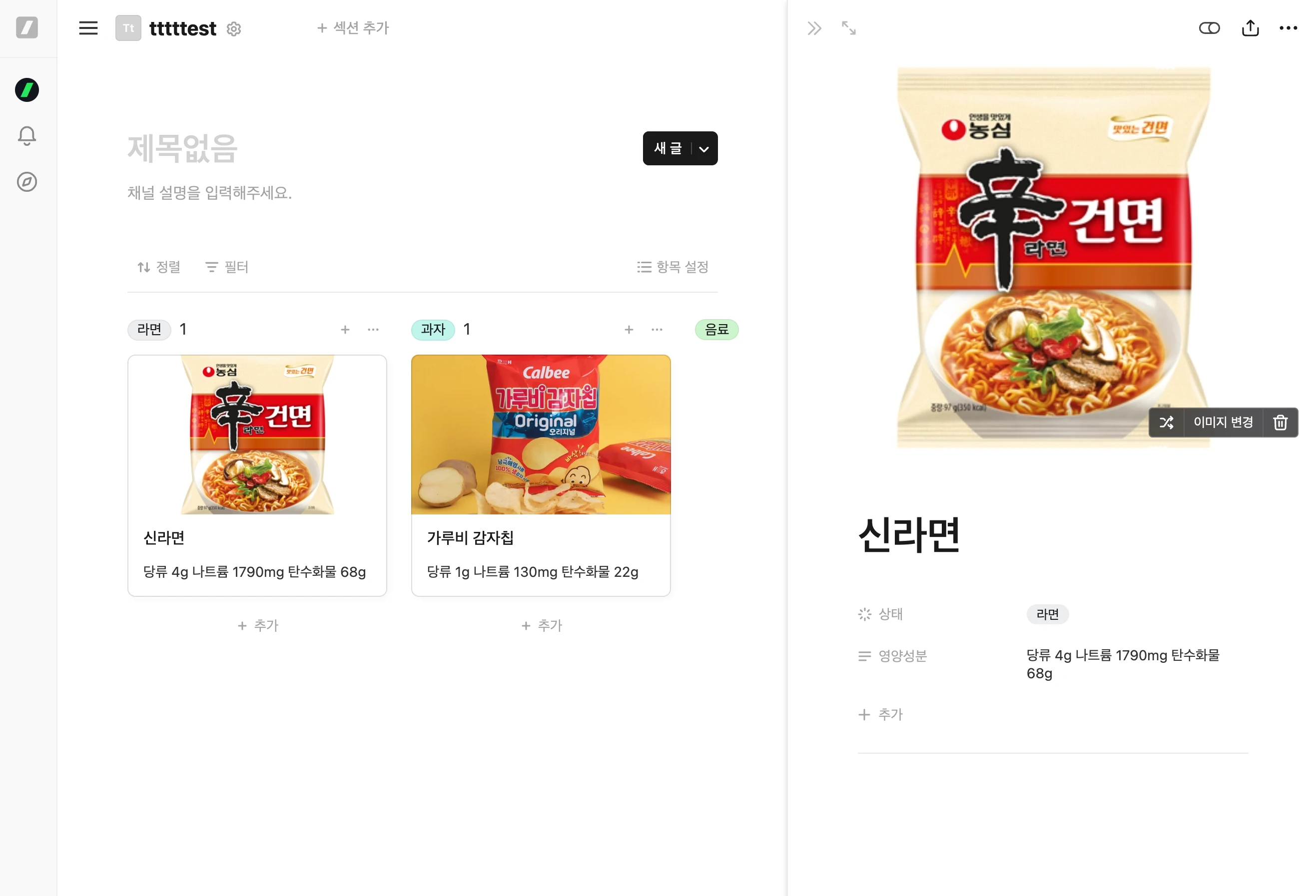Open the 가루비 감자칩 card
This screenshot has width=1316, height=896.
coord(541,475)
